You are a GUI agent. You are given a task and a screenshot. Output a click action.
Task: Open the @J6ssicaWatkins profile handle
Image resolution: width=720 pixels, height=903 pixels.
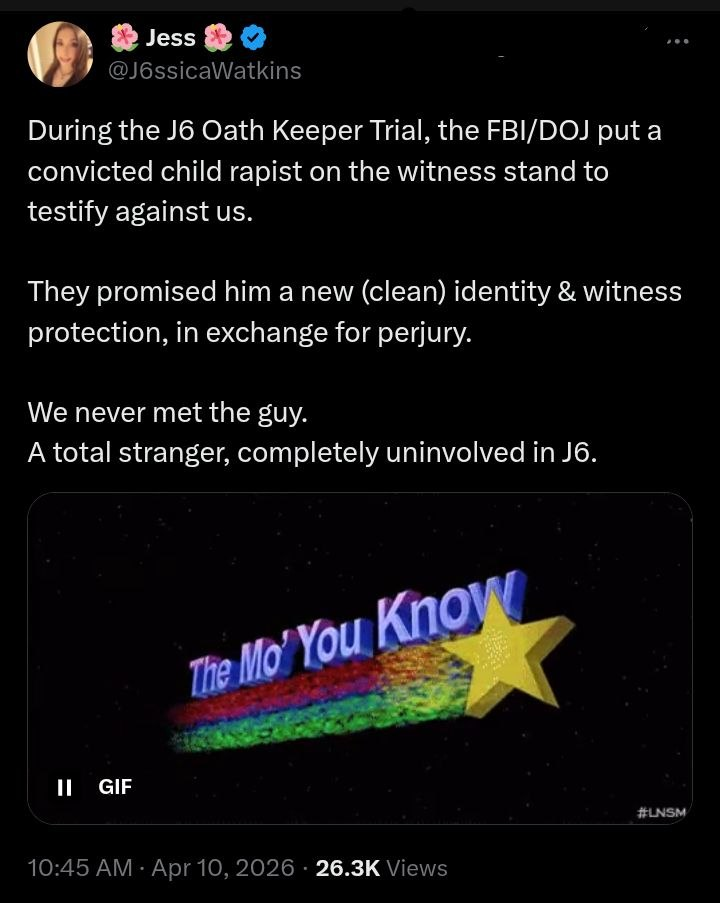tap(204, 71)
